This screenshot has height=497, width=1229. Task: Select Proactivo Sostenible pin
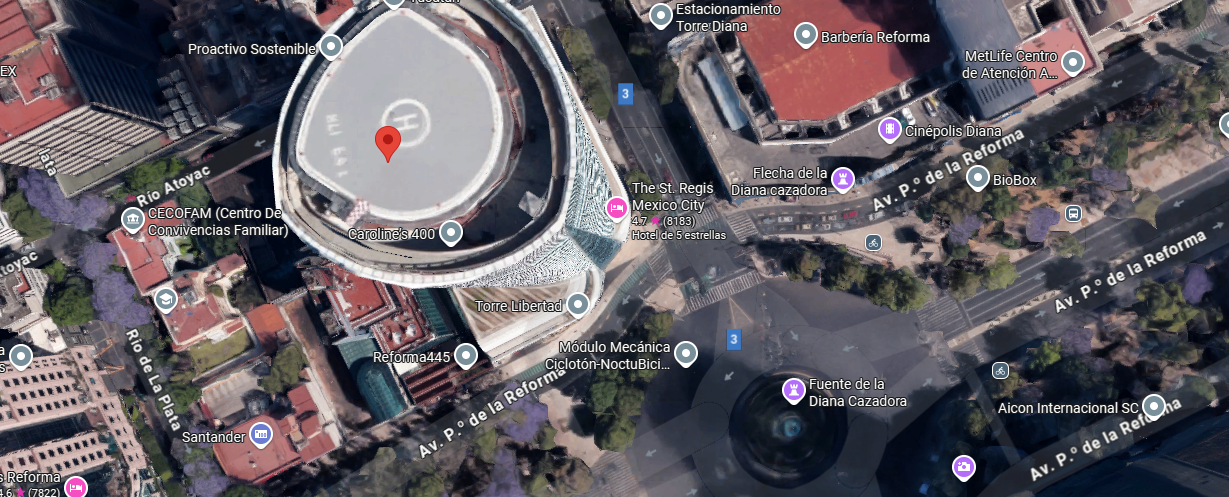click(331, 47)
